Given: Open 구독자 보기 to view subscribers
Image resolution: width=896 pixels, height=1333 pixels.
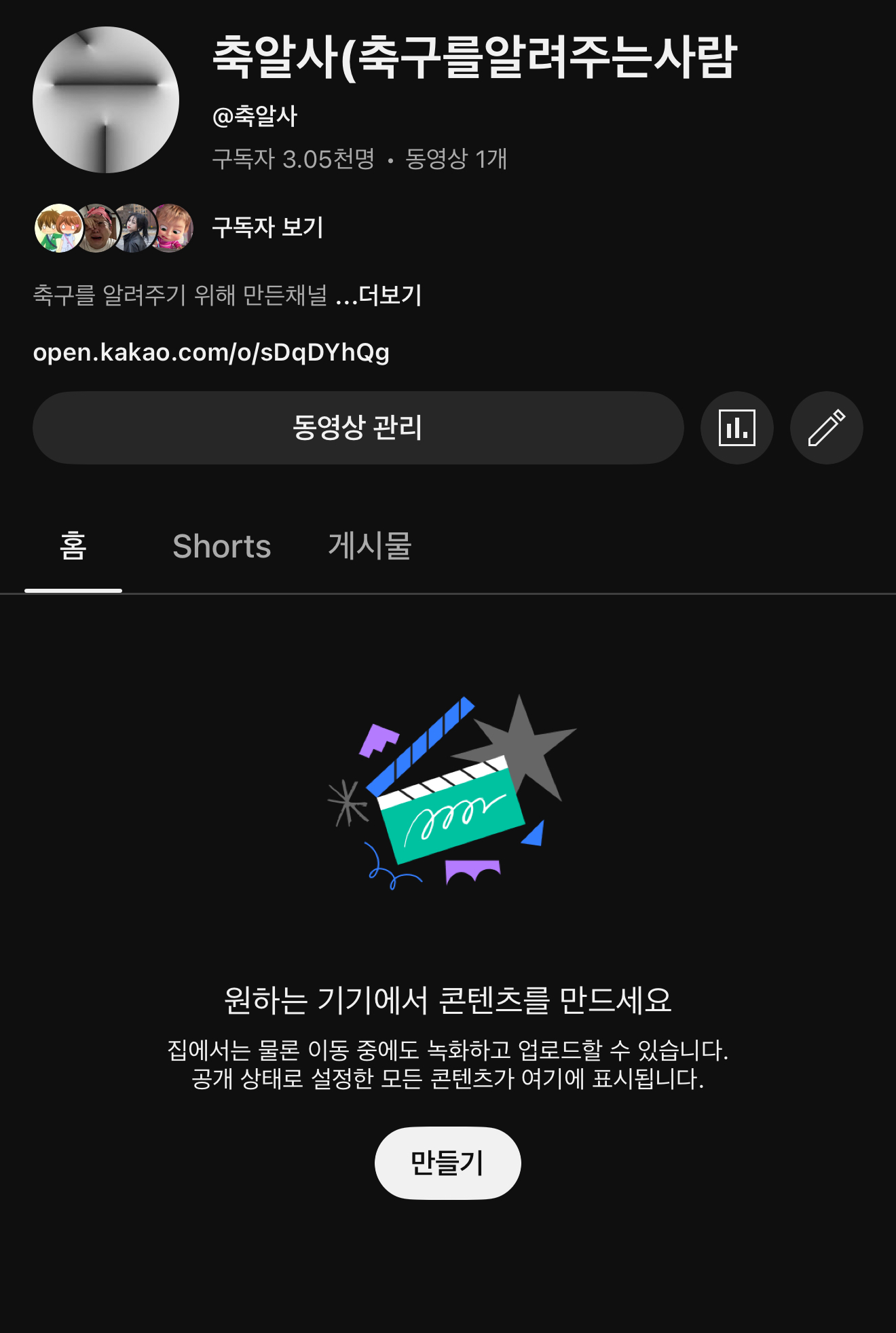Looking at the screenshot, I should point(267,227).
